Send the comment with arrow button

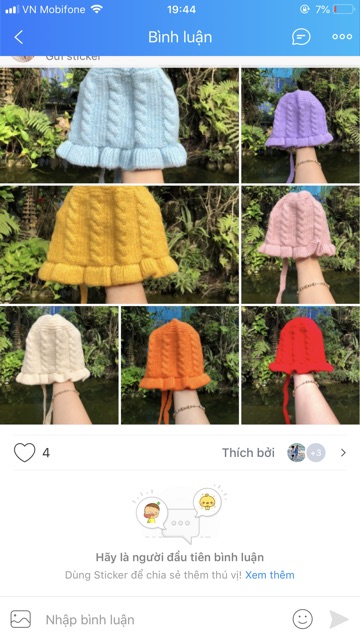click(339, 619)
